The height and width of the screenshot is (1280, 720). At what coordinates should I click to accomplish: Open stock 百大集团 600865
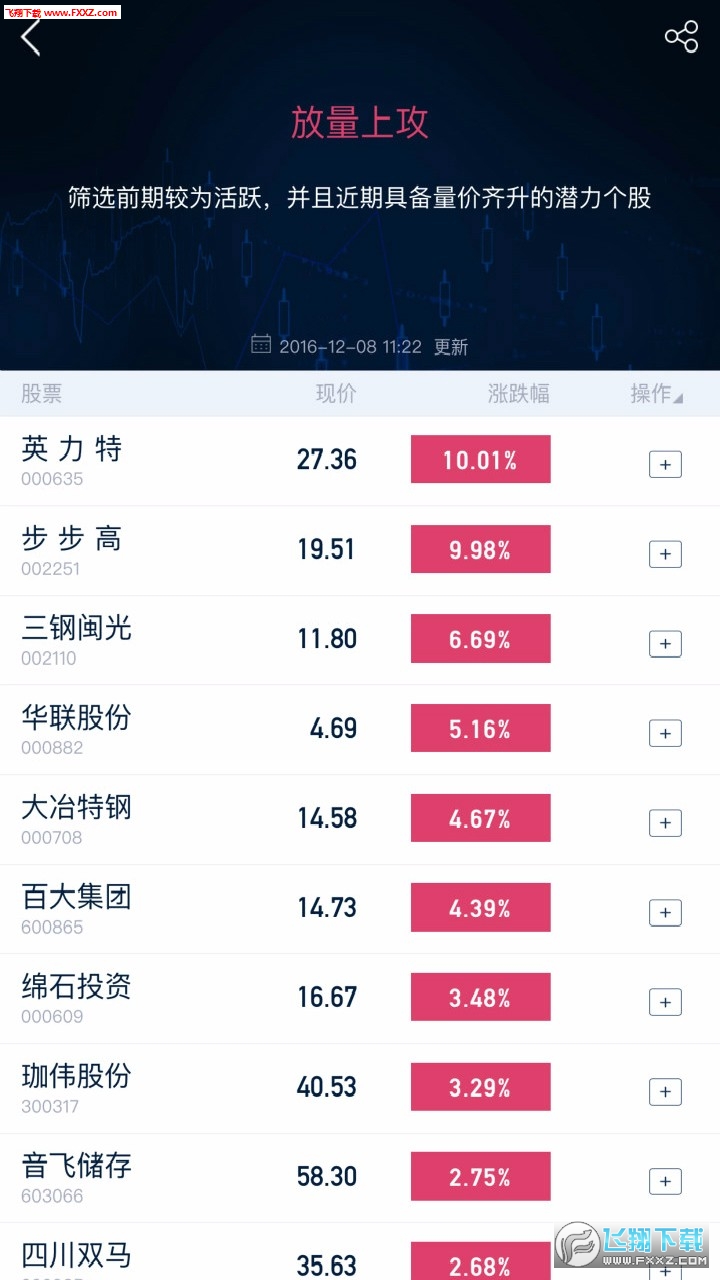pos(360,909)
